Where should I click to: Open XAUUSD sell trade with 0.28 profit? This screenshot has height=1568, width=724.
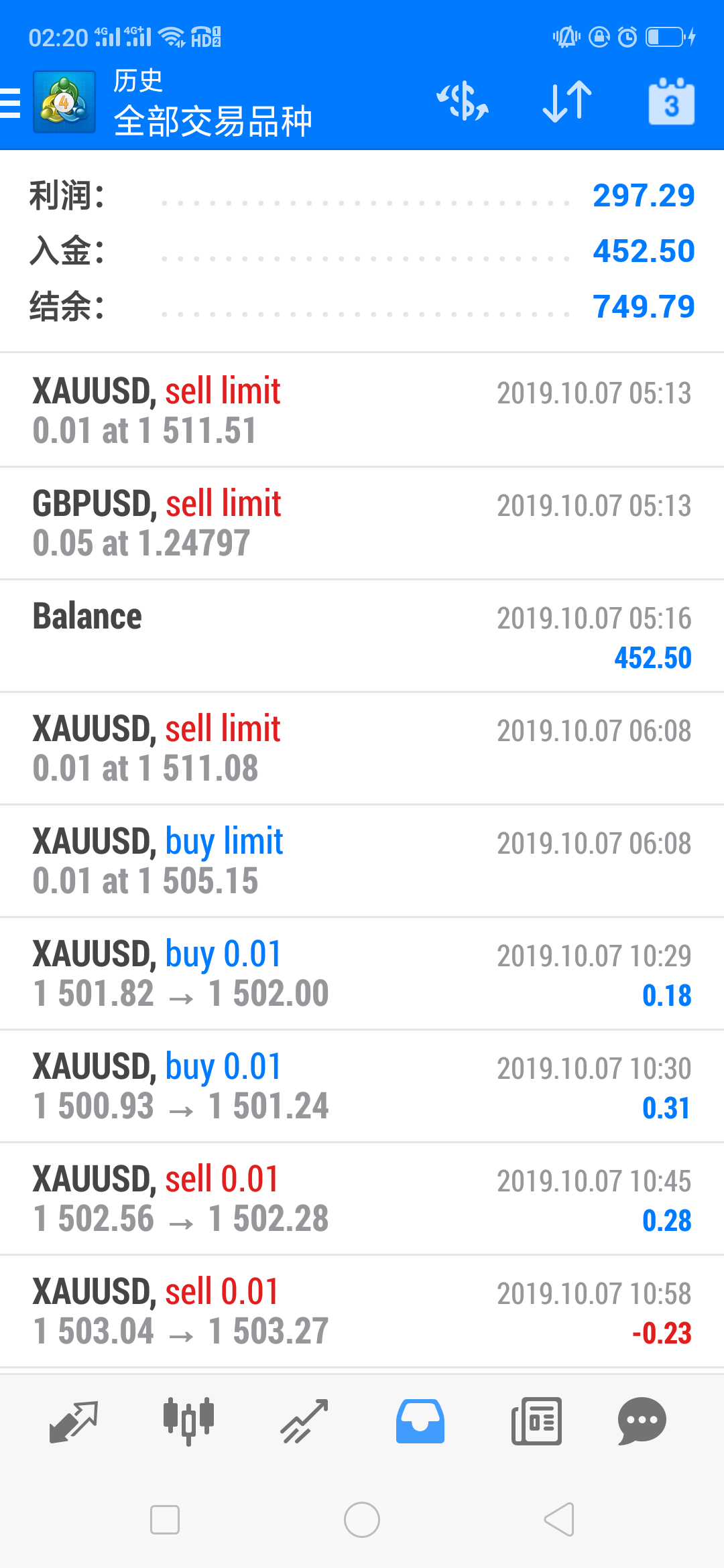tap(362, 1198)
